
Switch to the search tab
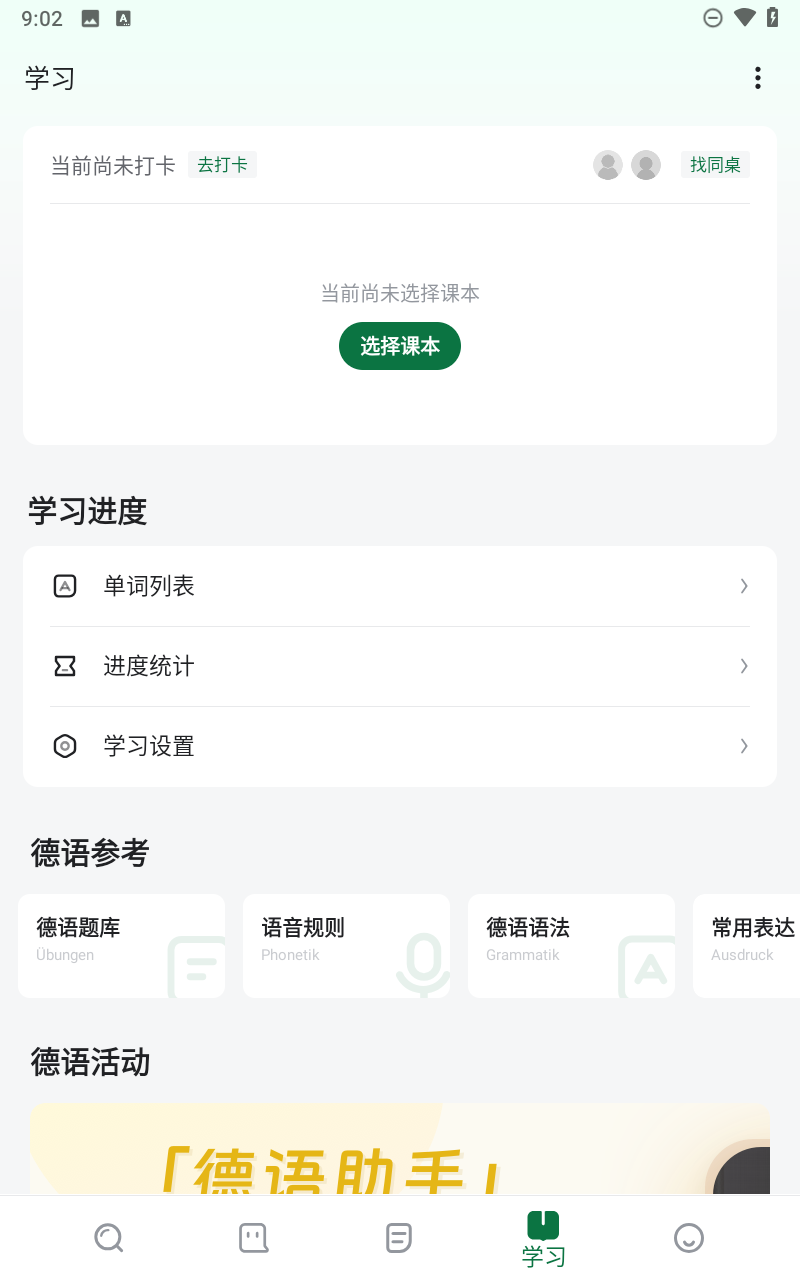[x=108, y=1238]
